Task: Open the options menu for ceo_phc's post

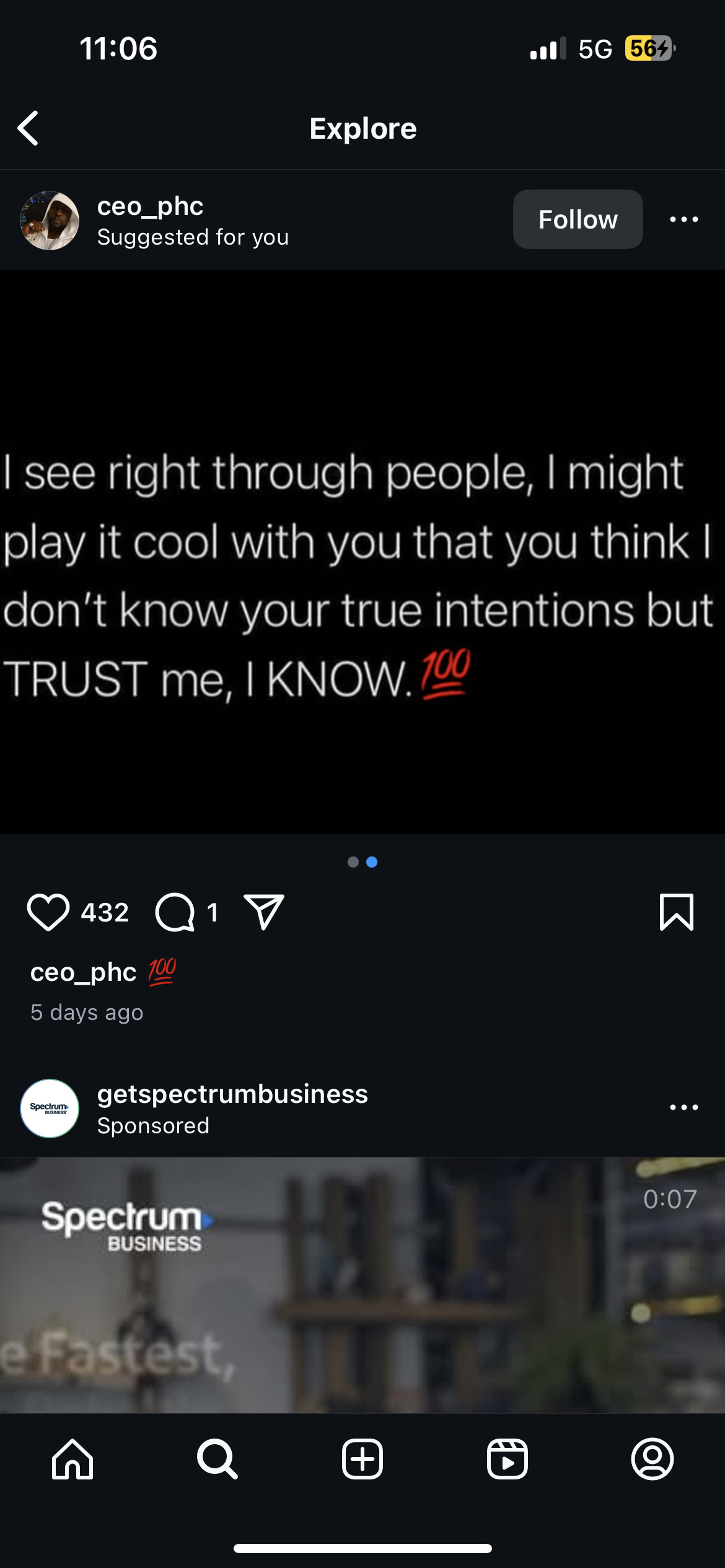Action: tap(684, 219)
